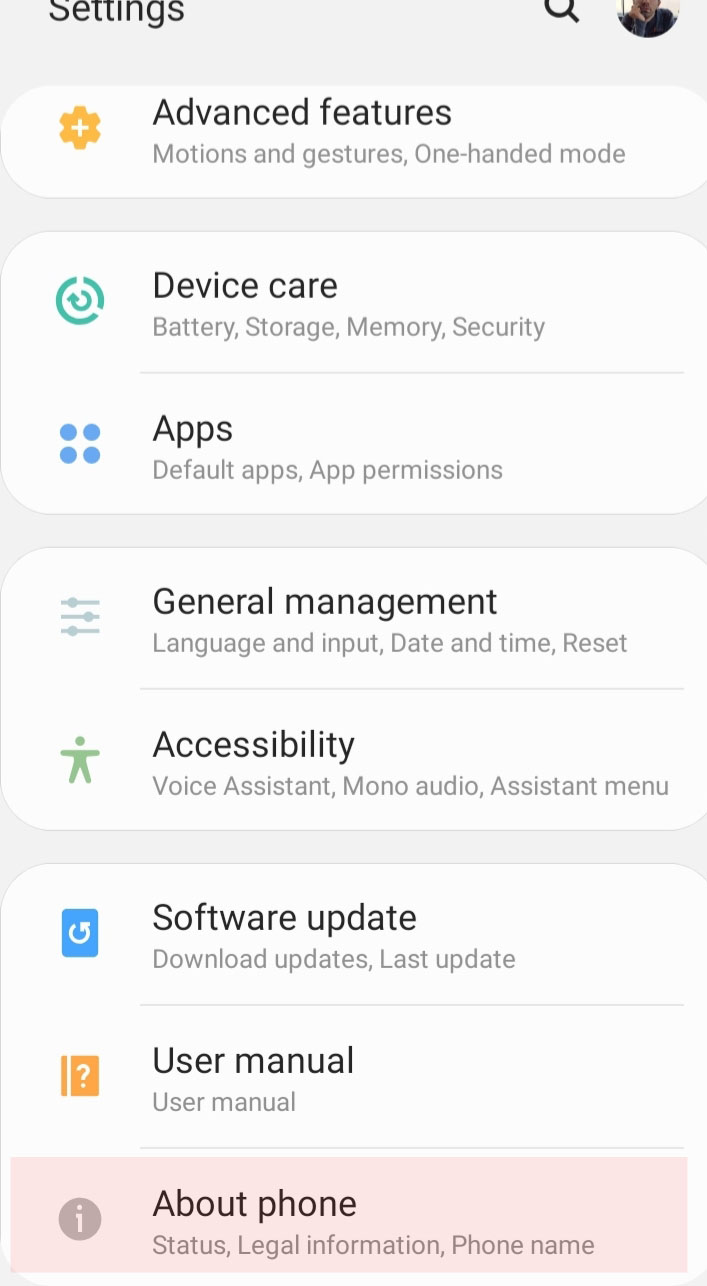The height and width of the screenshot is (1286, 707).
Task: Open the Apps settings row
Action: tap(354, 446)
